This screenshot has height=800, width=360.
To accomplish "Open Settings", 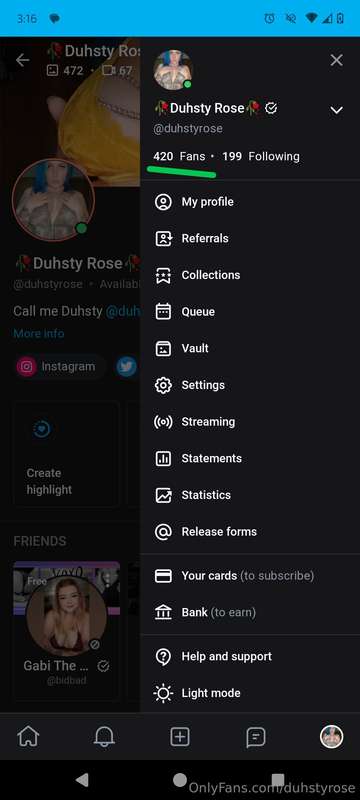I will pos(250,385).
